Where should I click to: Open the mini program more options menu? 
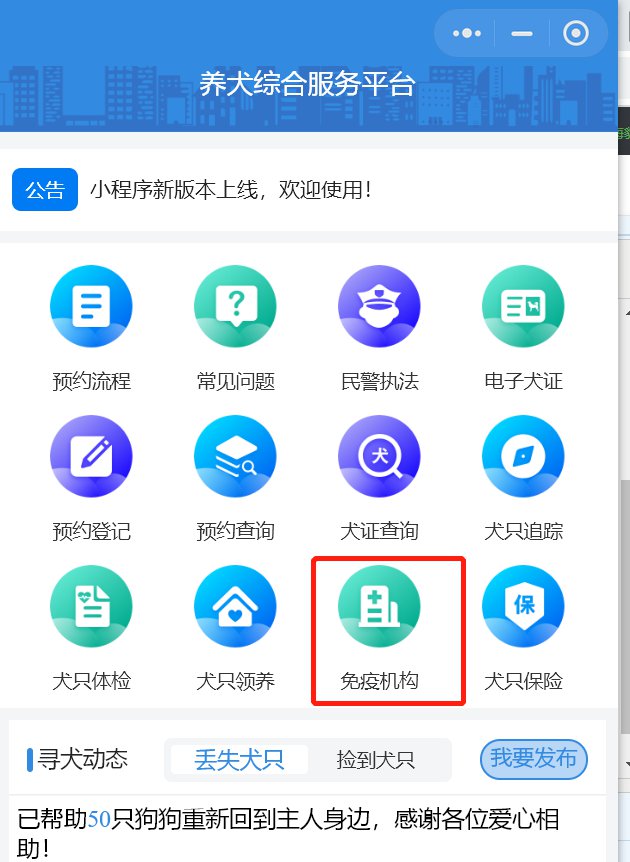[x=467, y=33]
